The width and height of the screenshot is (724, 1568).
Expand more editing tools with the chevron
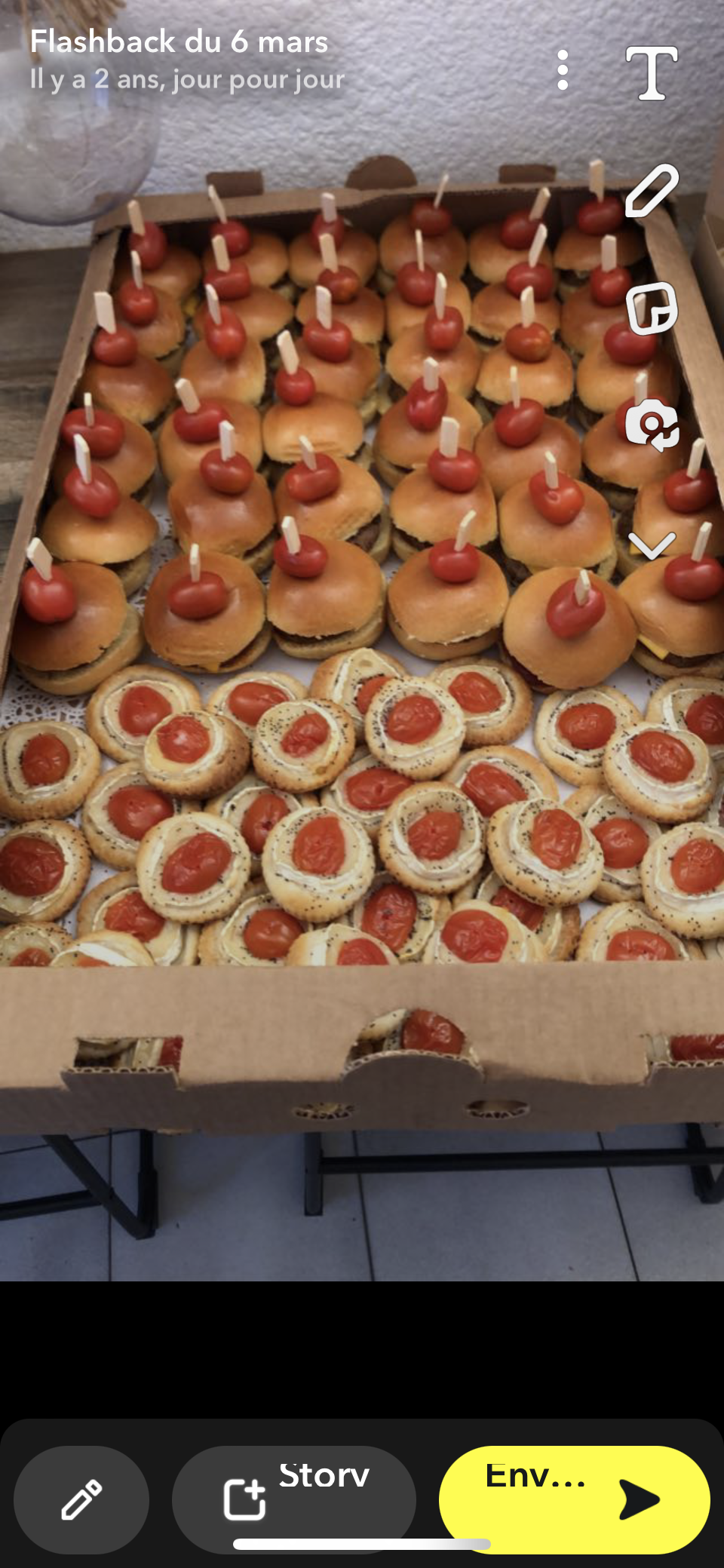(x=652, y=545)
